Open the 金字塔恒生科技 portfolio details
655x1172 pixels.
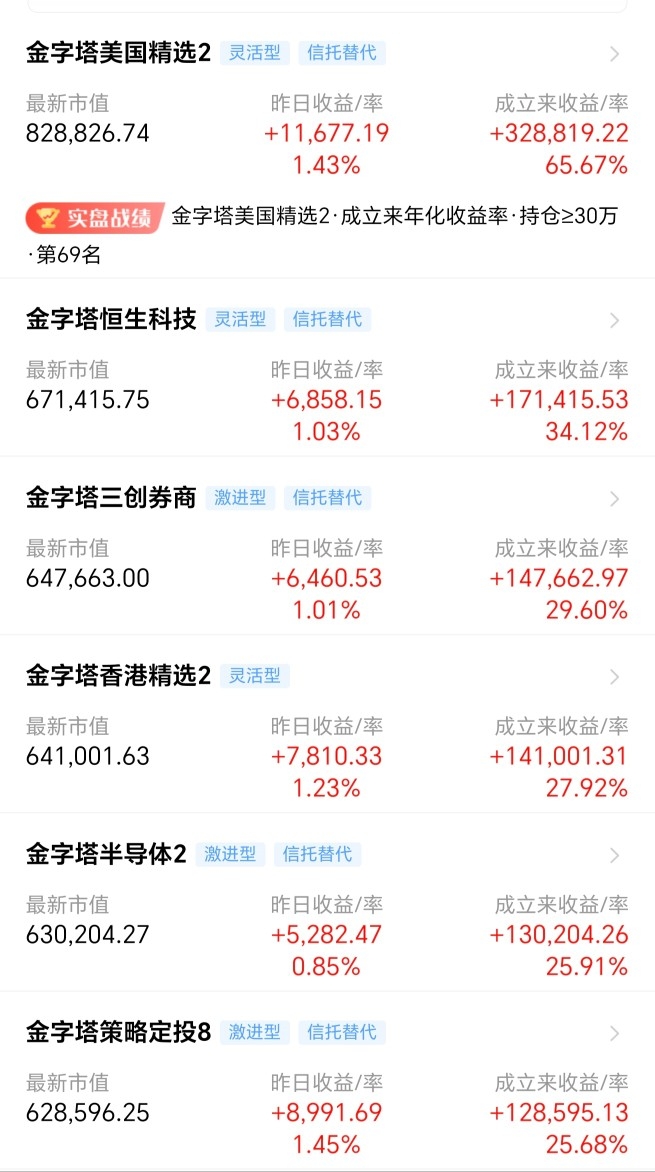[x=111, y=320]
